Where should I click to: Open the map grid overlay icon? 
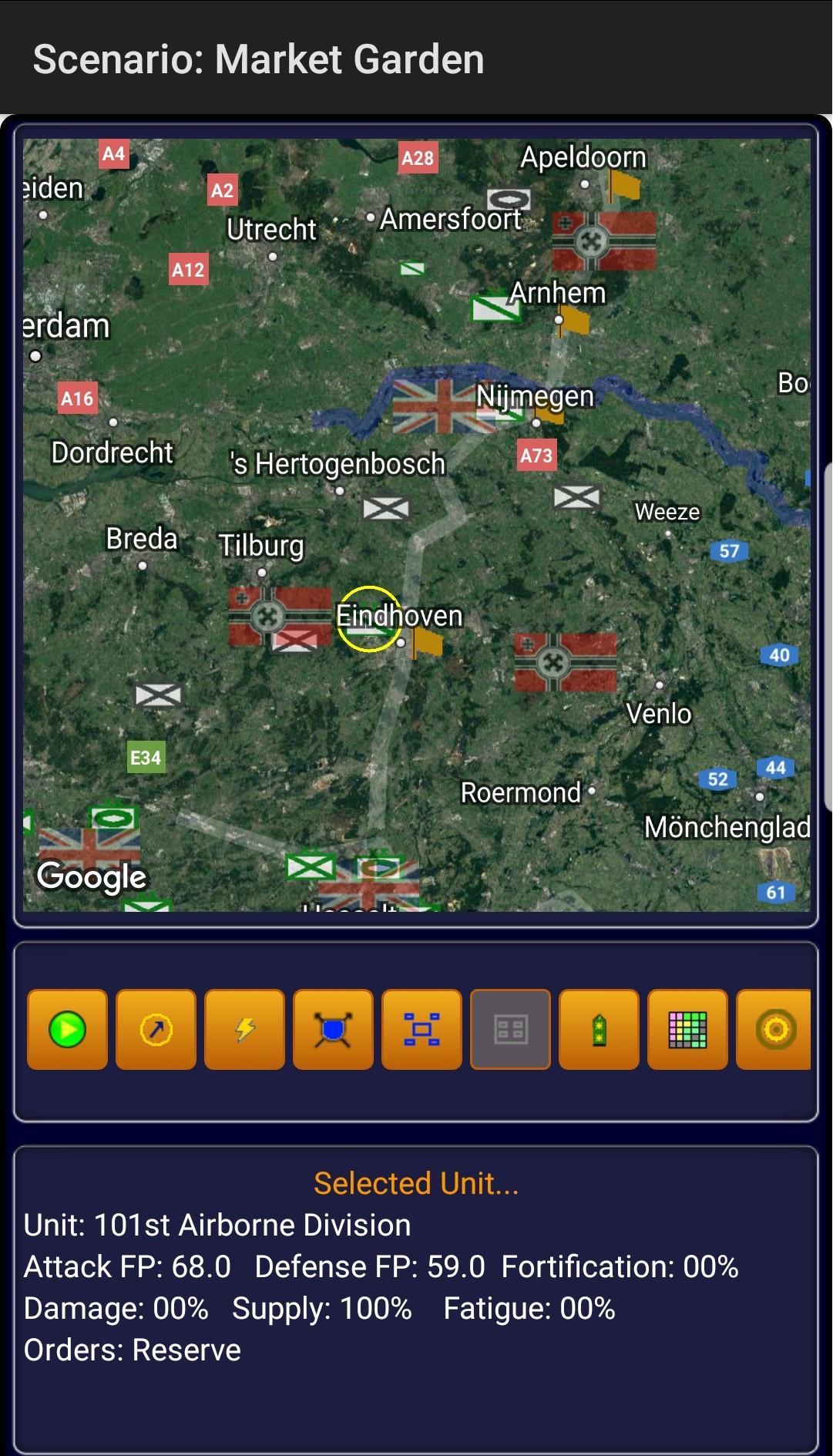[x=688, y=1029]
